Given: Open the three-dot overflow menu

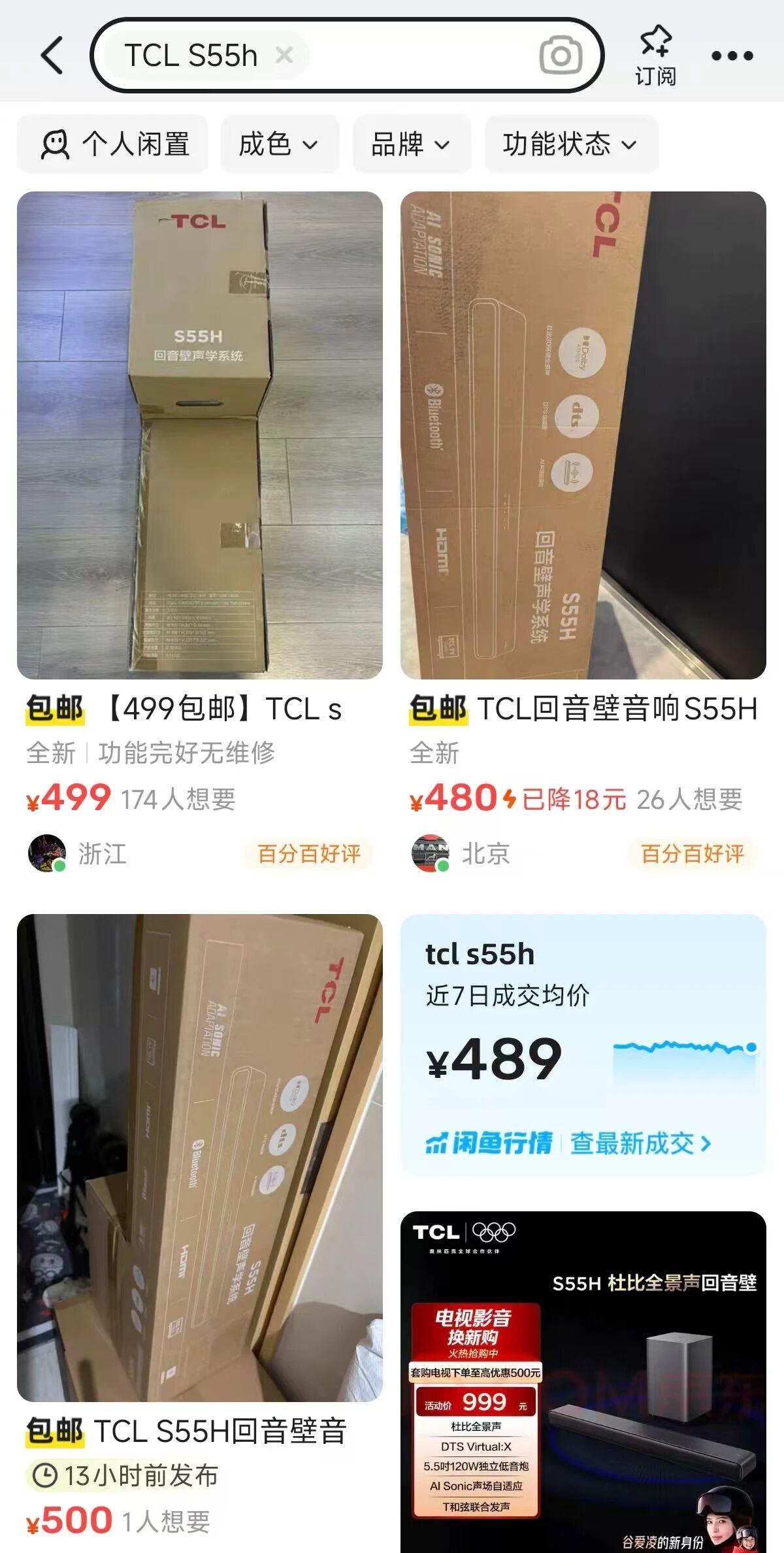Looking at the screenshot, I should (732, 56).
